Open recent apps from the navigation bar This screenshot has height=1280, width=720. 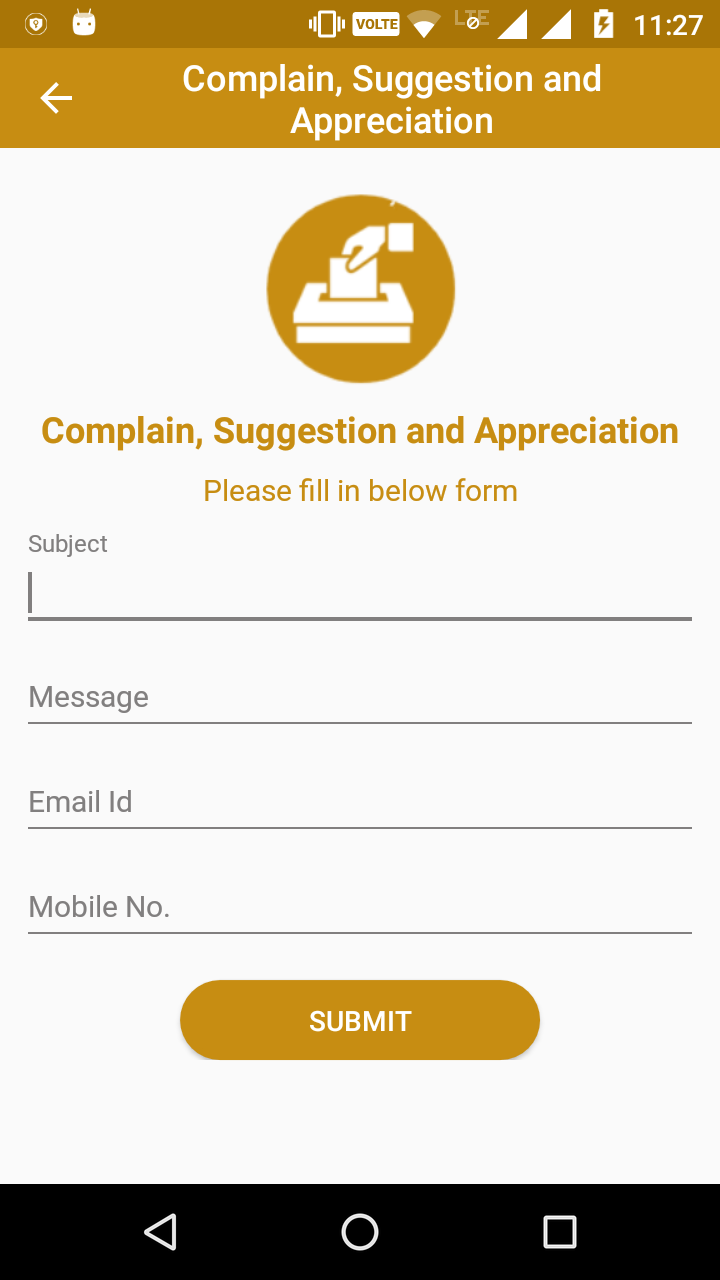[x=560, y=1232]
